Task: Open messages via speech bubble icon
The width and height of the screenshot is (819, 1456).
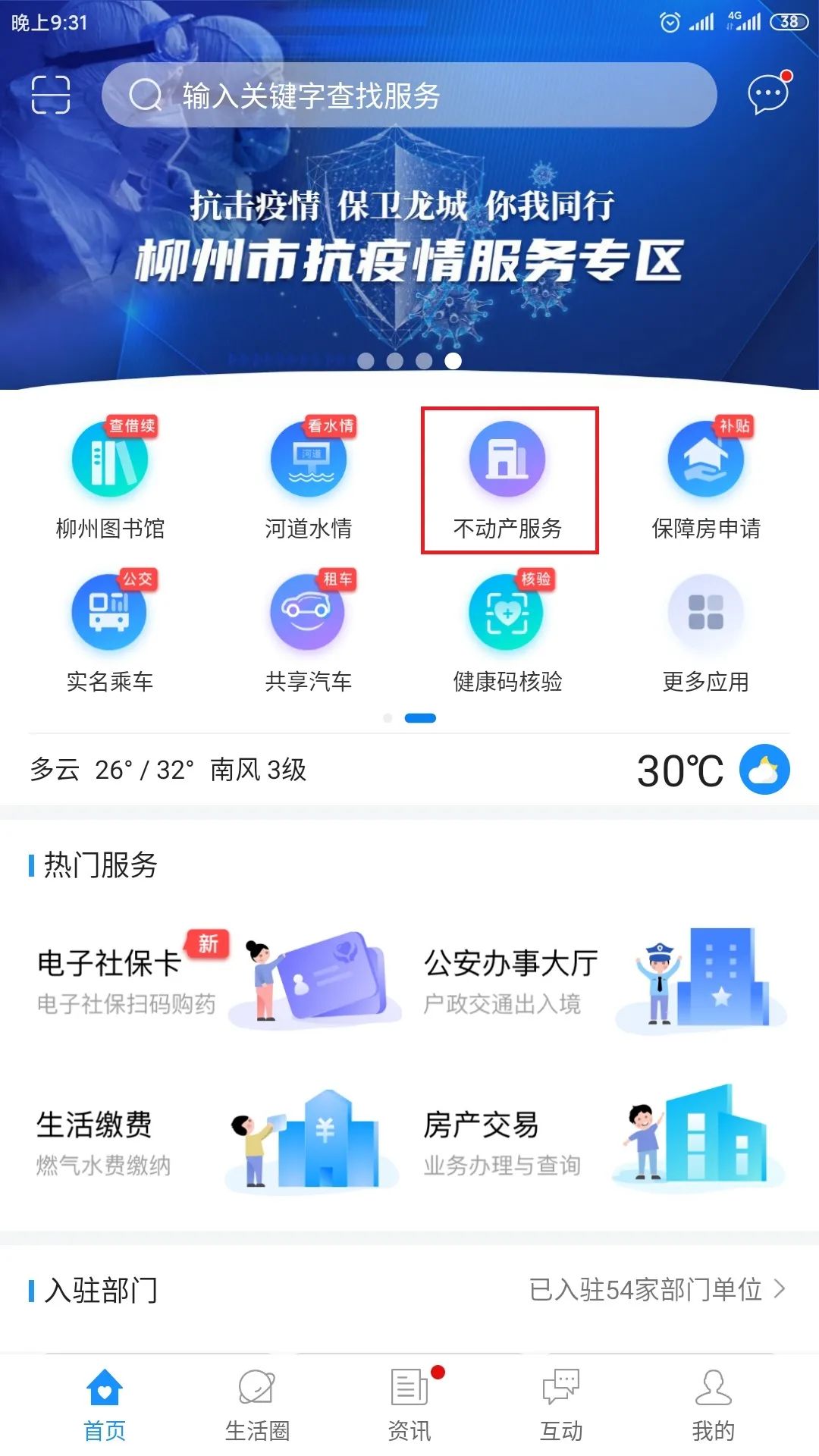Action: tap(767, 93)
